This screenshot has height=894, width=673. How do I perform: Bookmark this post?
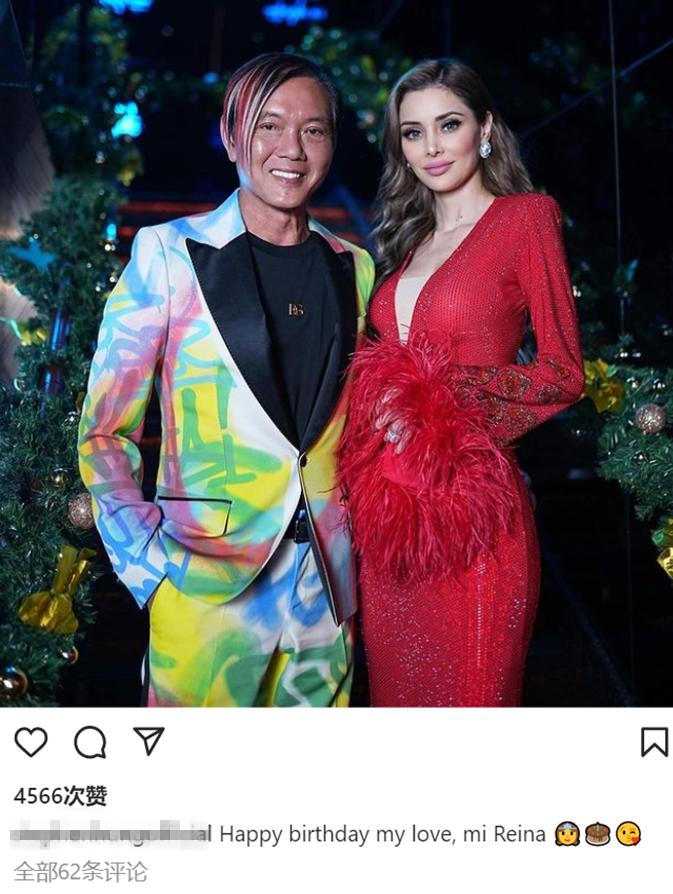[653, 741]
